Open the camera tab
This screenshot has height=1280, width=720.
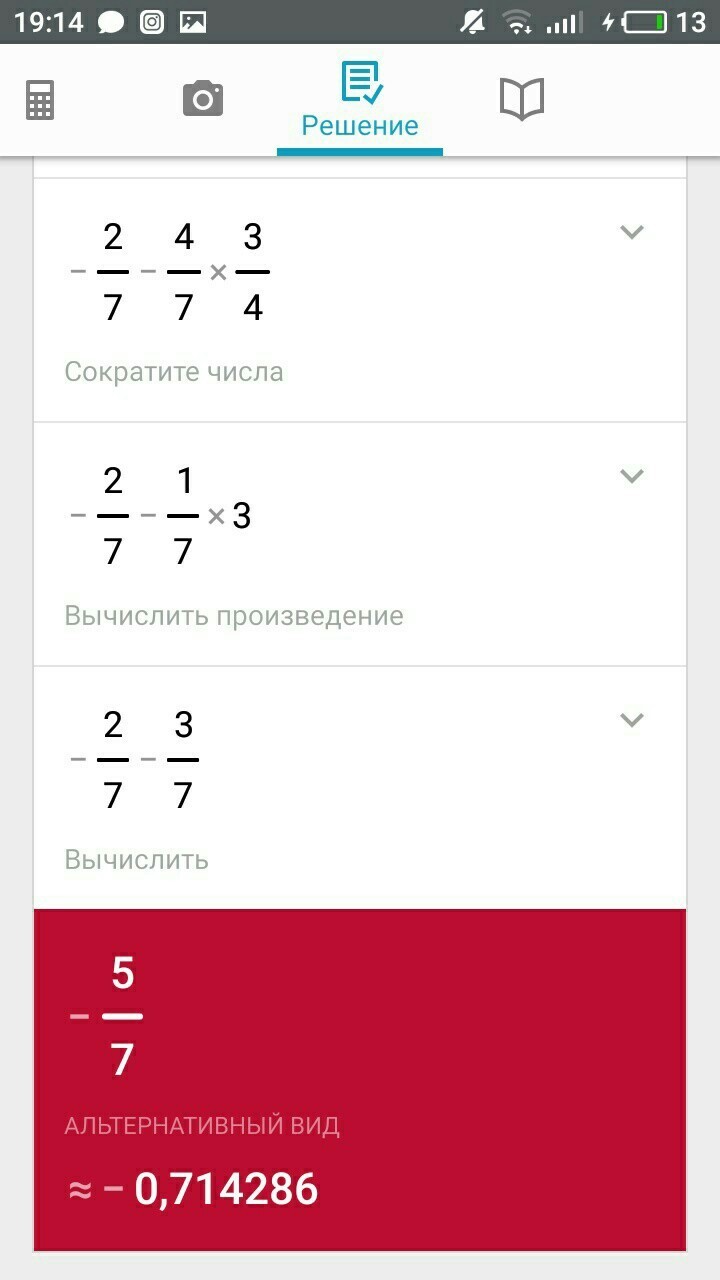pyautogui.click(x=203, y=99)
